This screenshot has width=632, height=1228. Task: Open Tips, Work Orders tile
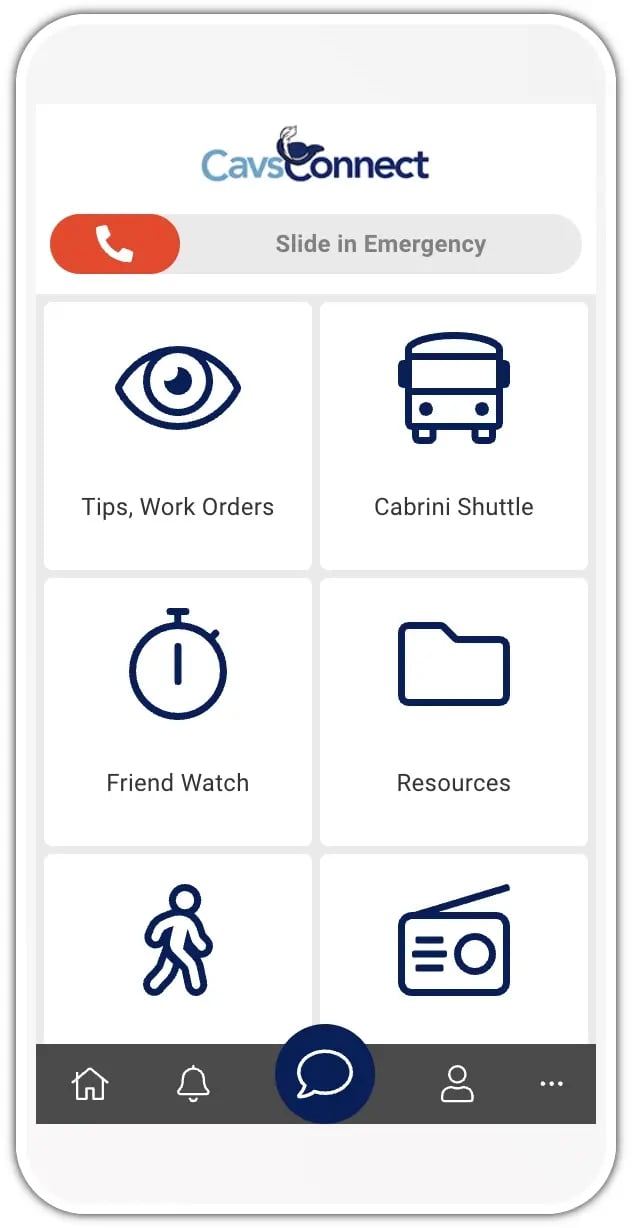(x=178, y=435)
